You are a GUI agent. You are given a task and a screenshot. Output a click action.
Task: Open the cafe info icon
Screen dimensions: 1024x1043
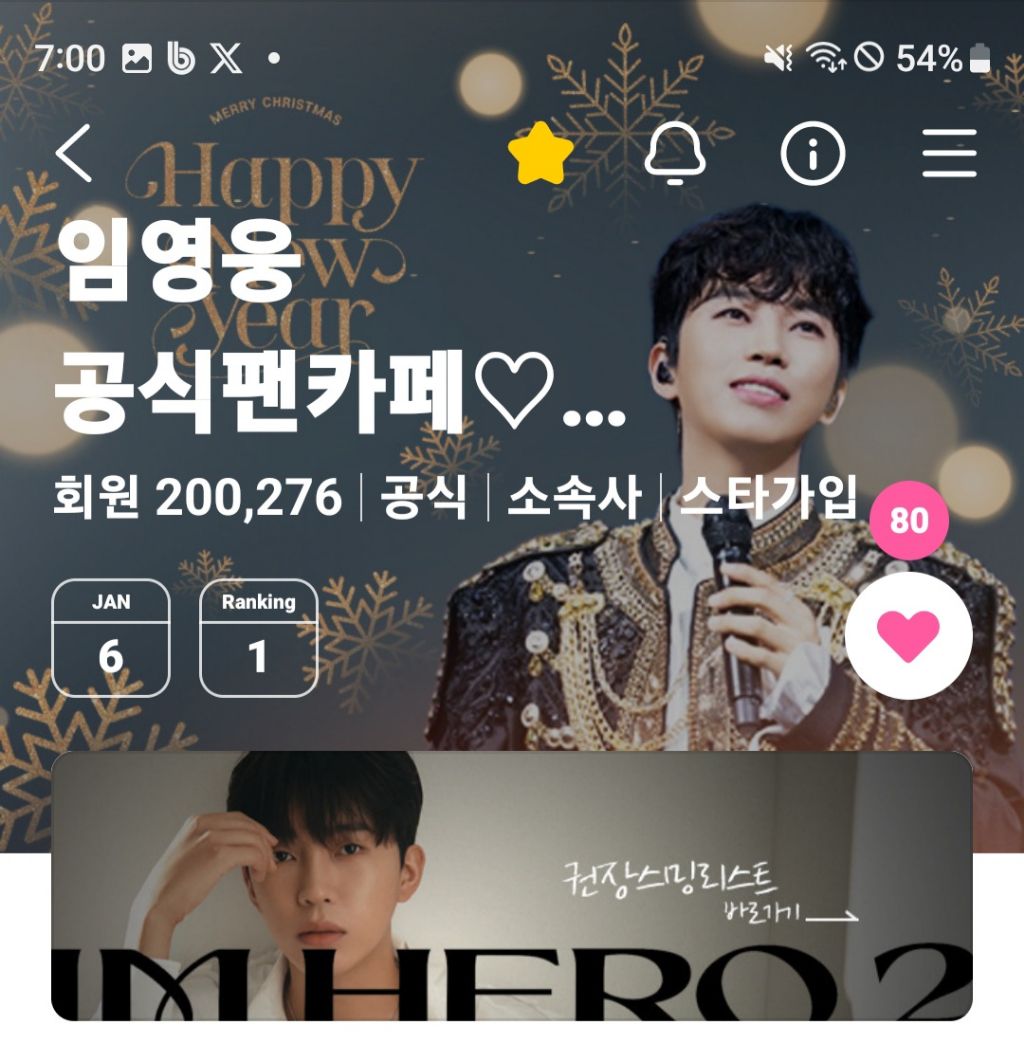point(812,155)
